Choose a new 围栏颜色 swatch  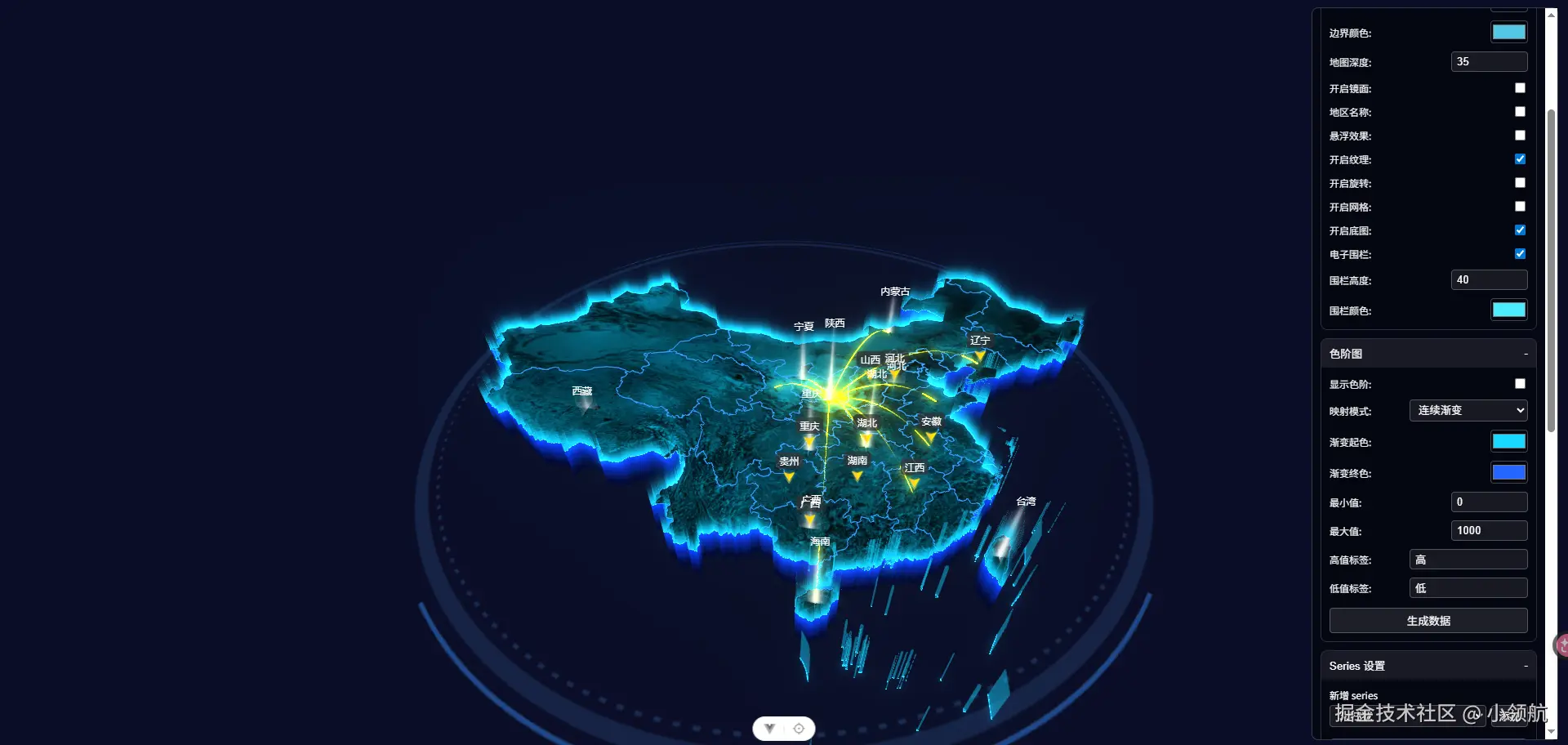tap(1508, 310)
